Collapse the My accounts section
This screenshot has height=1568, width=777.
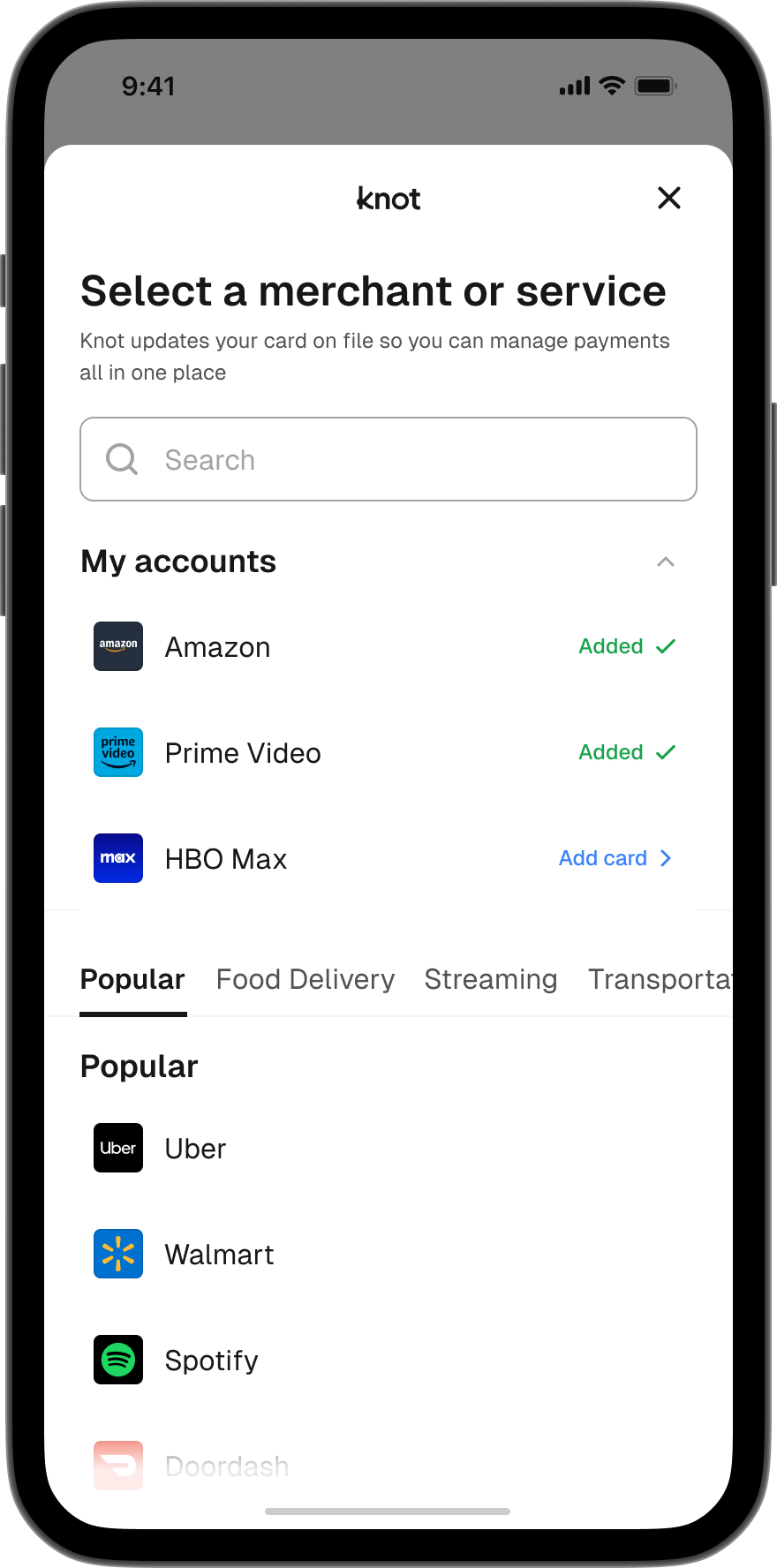[x=666, y=562]
